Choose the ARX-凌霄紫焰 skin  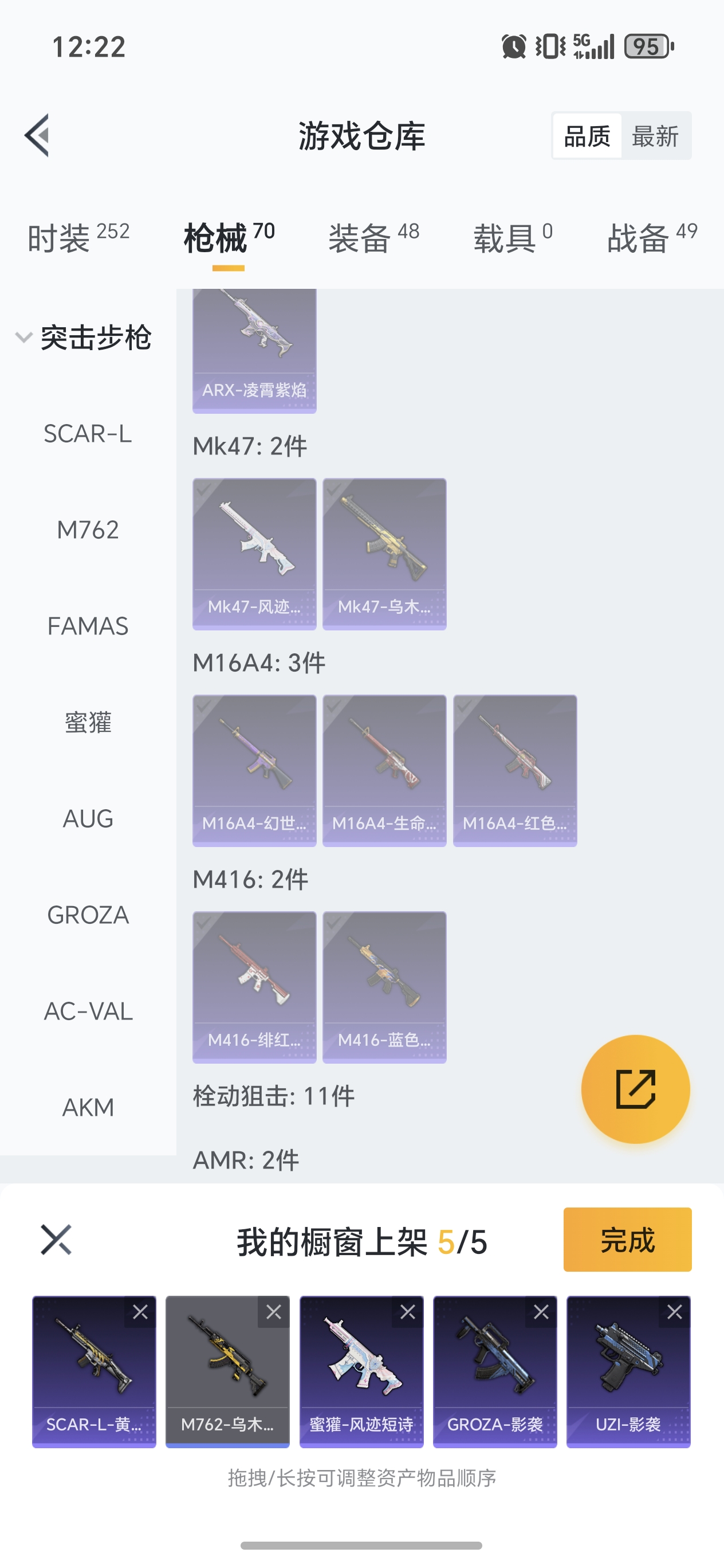[x=254, y=350]
